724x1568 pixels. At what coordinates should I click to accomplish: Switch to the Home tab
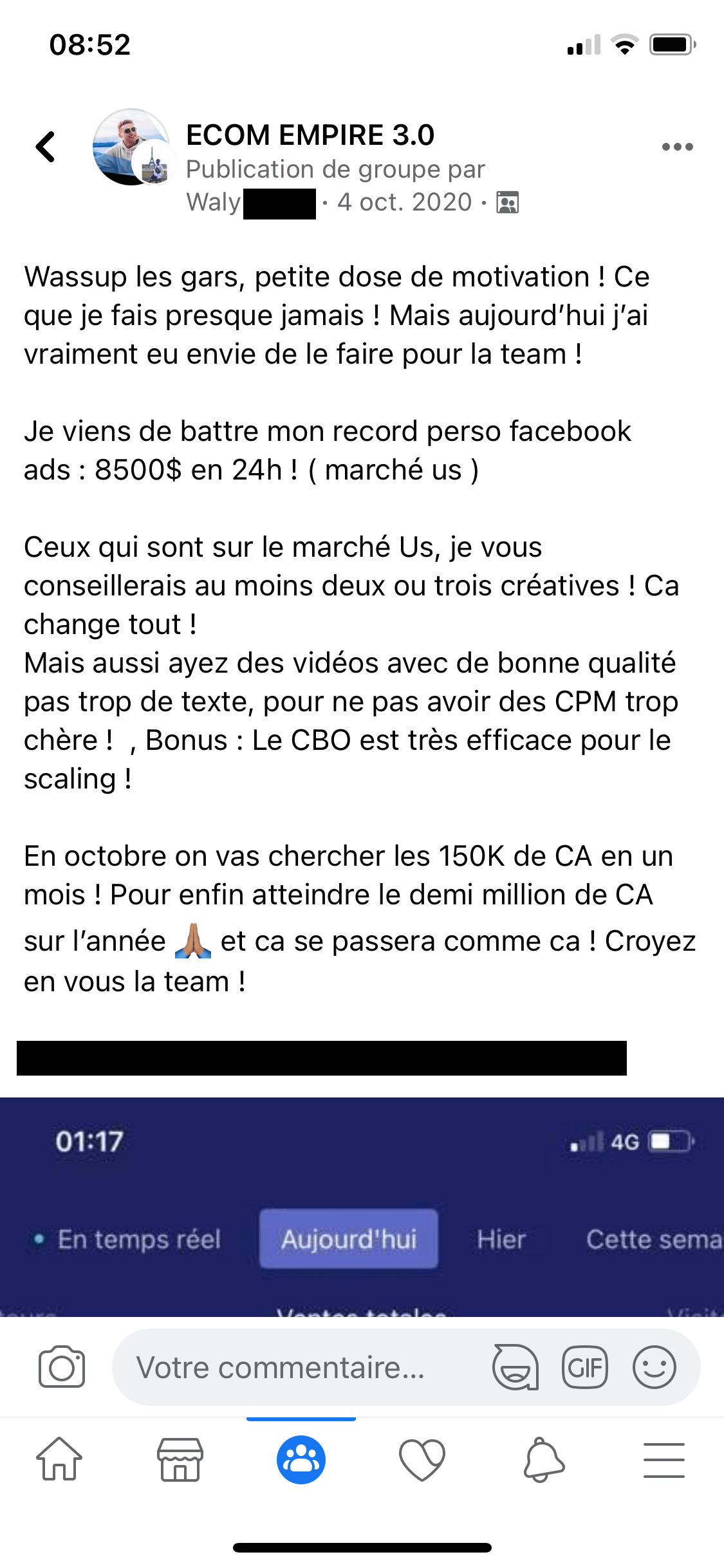[x=59, y=1460]
